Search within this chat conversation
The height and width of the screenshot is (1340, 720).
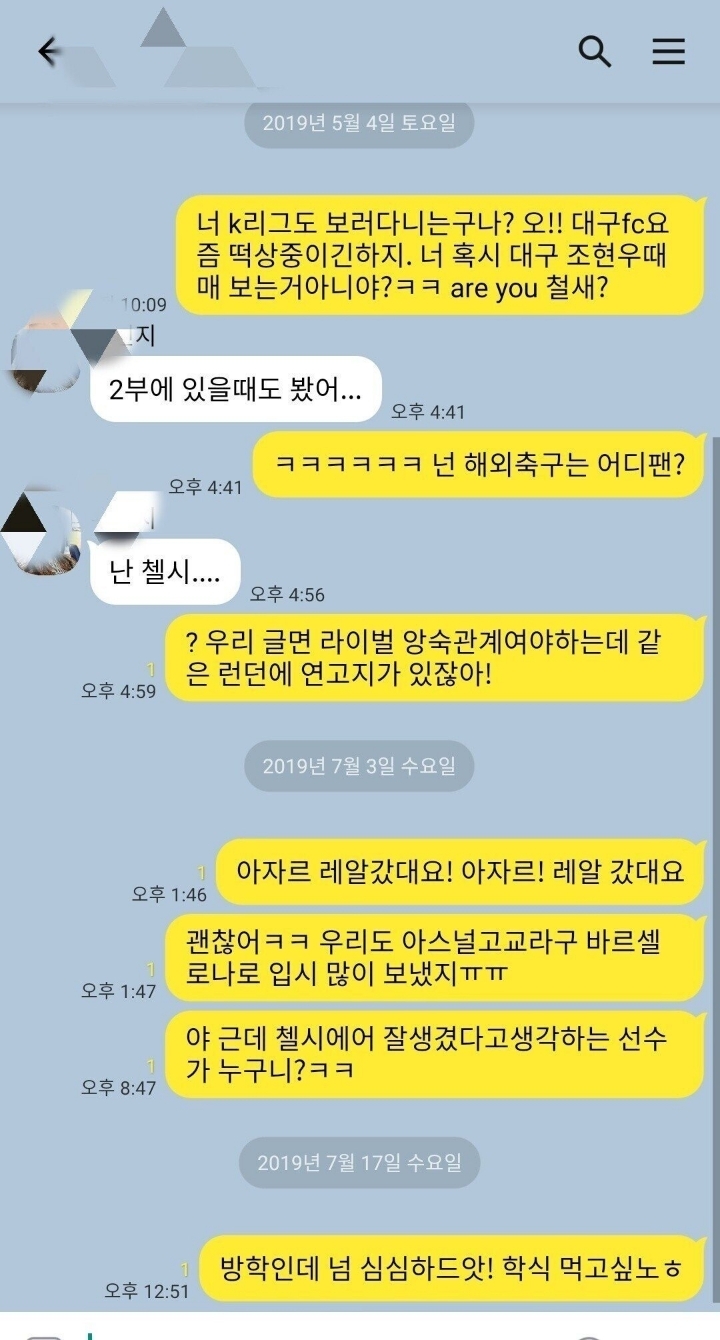pos(595,51)
